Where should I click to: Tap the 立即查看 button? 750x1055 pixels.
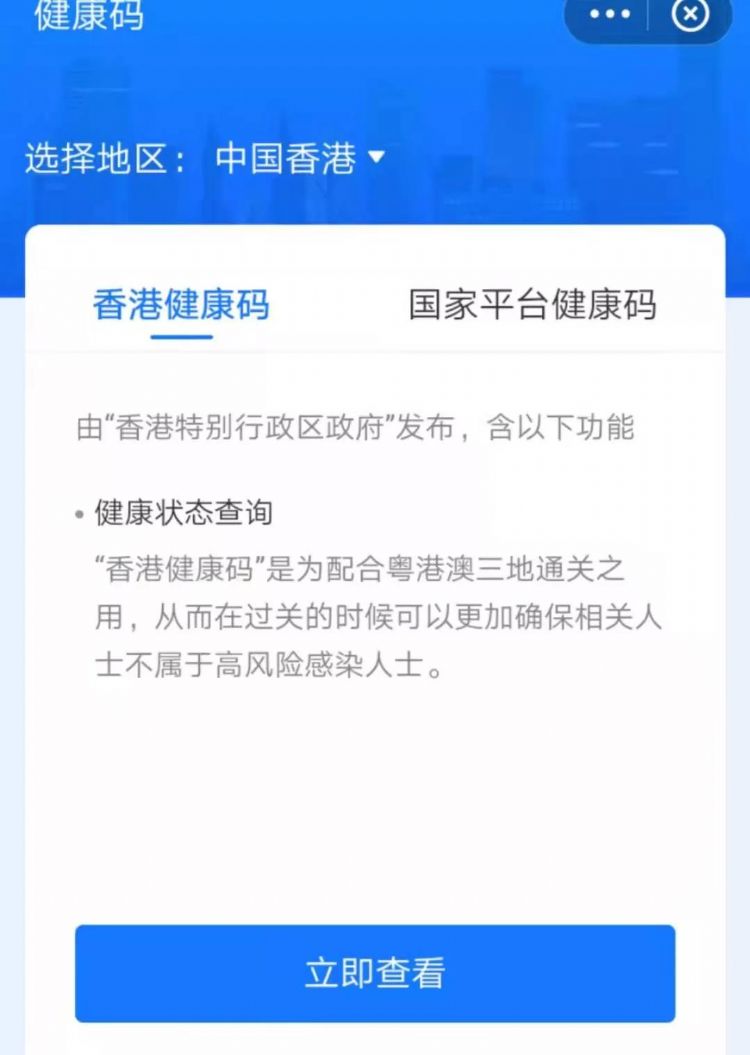click(375, 973)
